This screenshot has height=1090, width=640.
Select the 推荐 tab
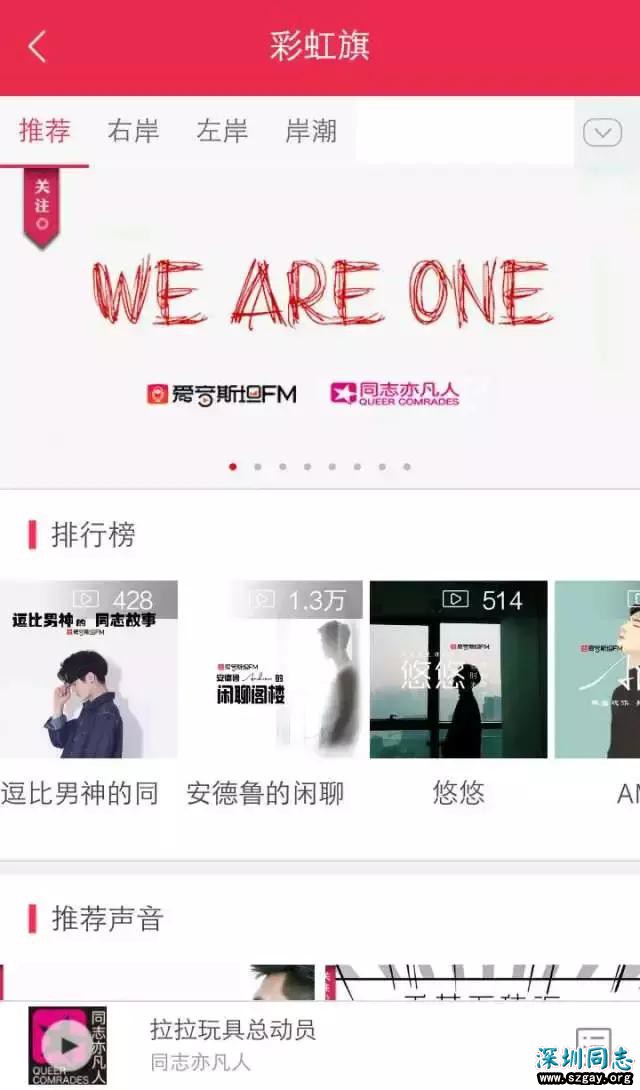45,131
